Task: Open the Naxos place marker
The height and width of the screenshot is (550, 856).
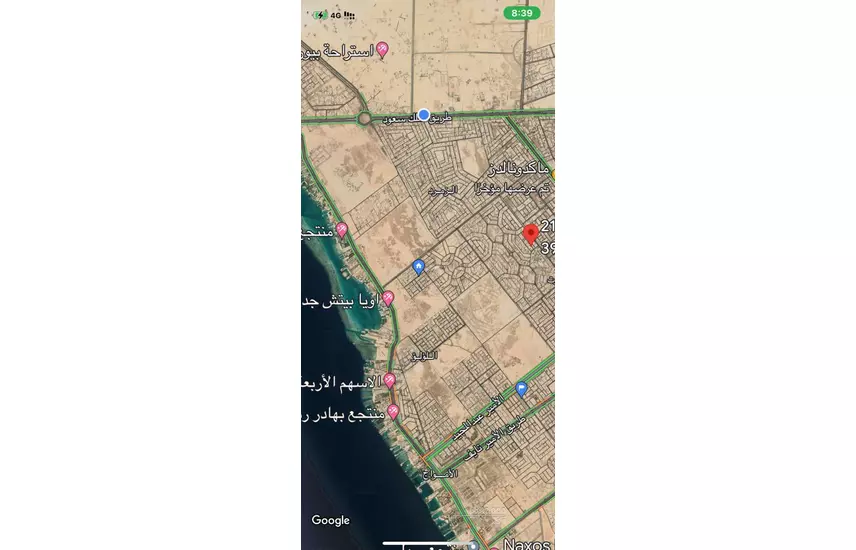Action: tap(526, 545)
